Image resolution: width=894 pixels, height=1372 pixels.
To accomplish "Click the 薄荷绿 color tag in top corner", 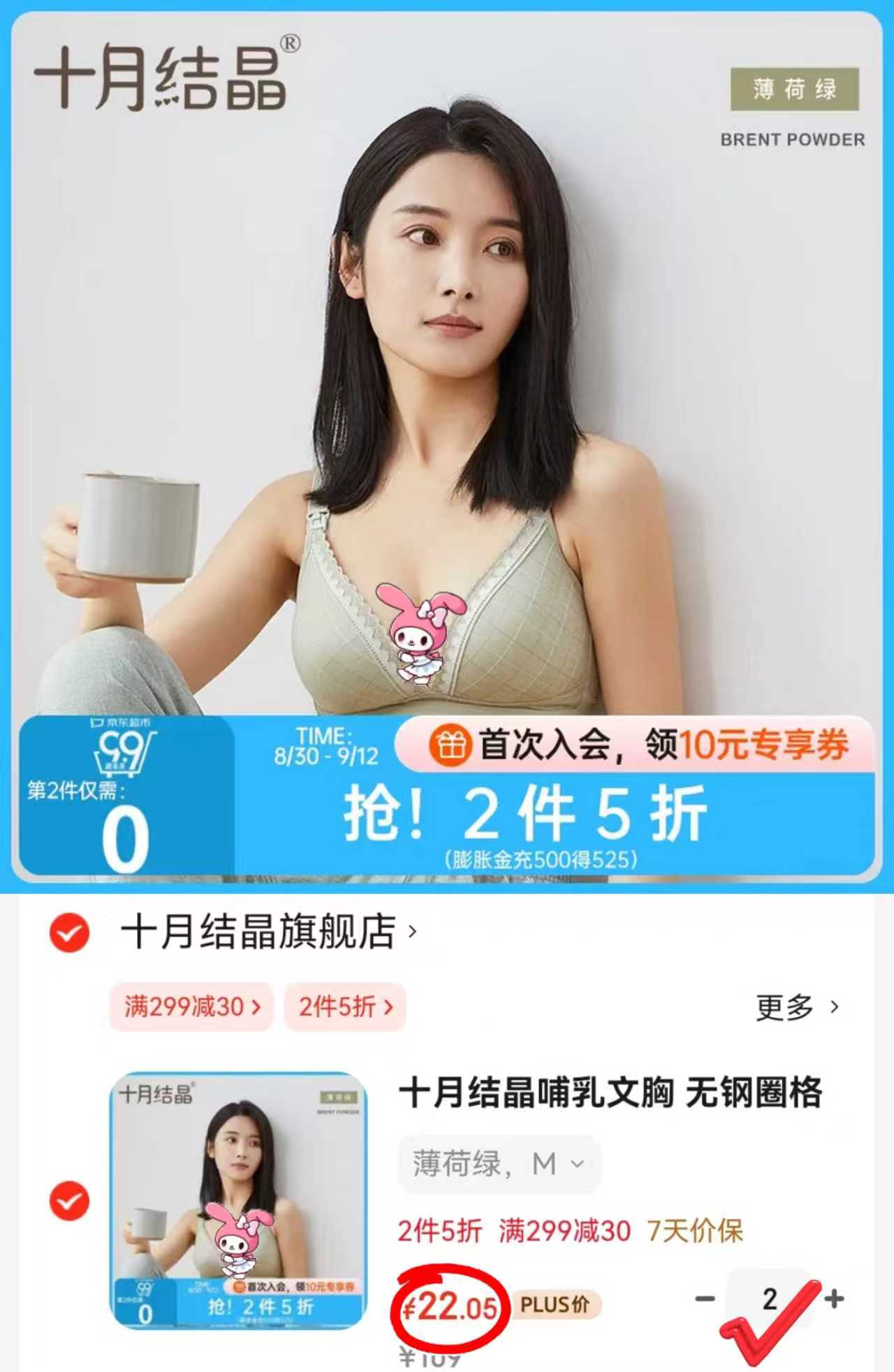I will (796, 89).
